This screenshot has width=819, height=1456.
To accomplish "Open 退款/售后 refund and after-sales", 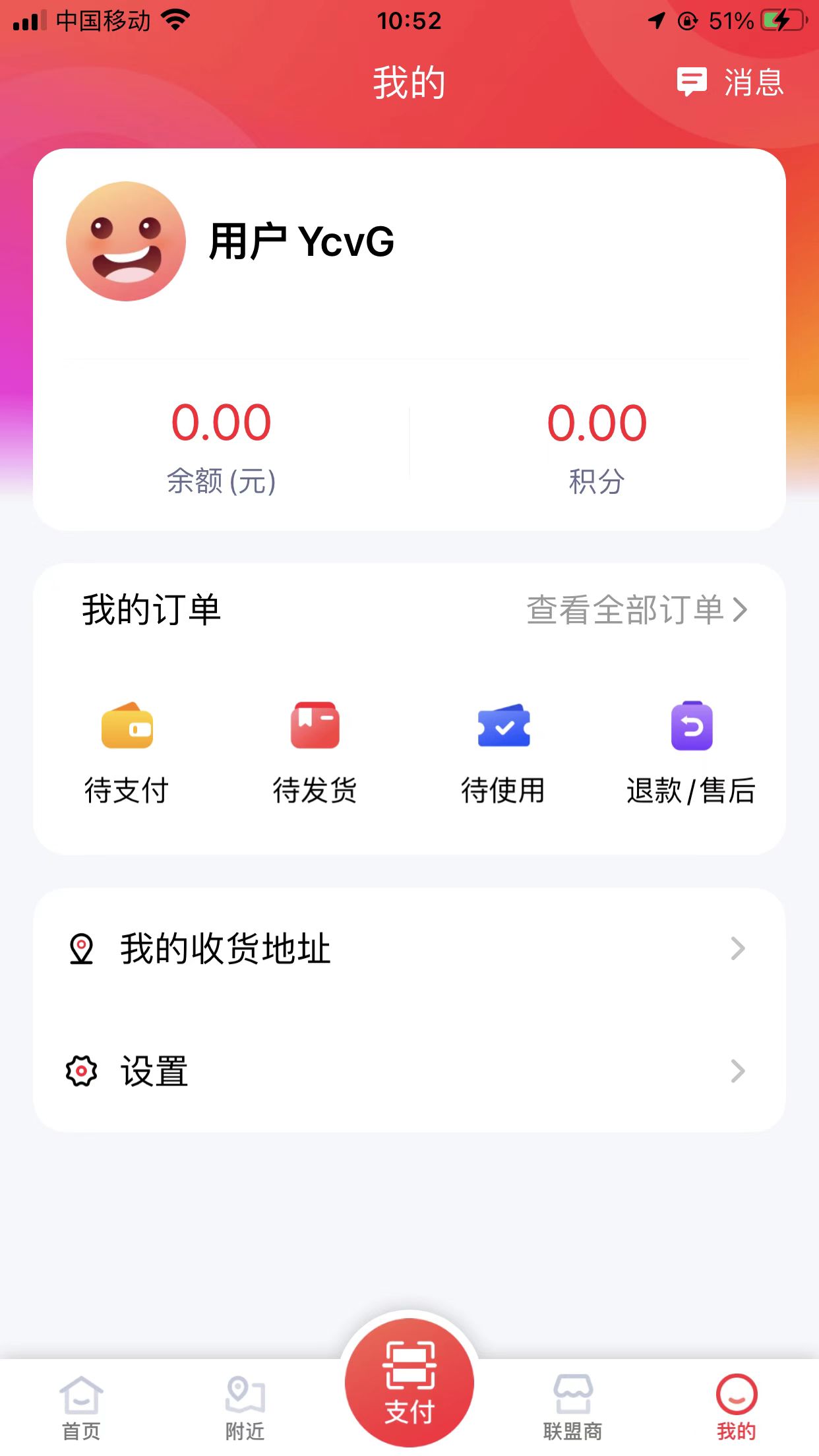I will [691, 752].
